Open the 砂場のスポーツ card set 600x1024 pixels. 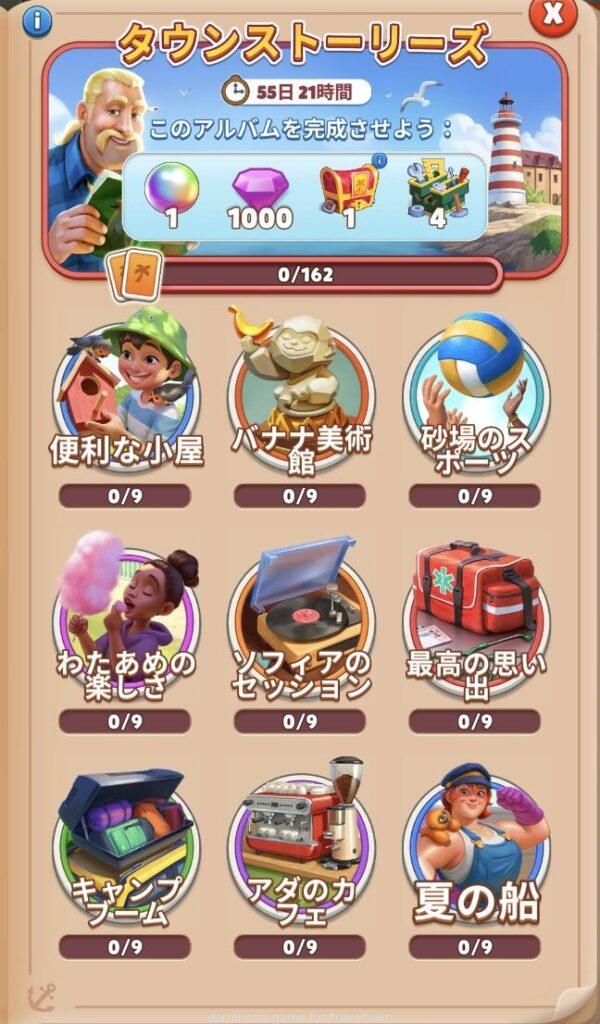pyautogui.click(x=476, y=400)
